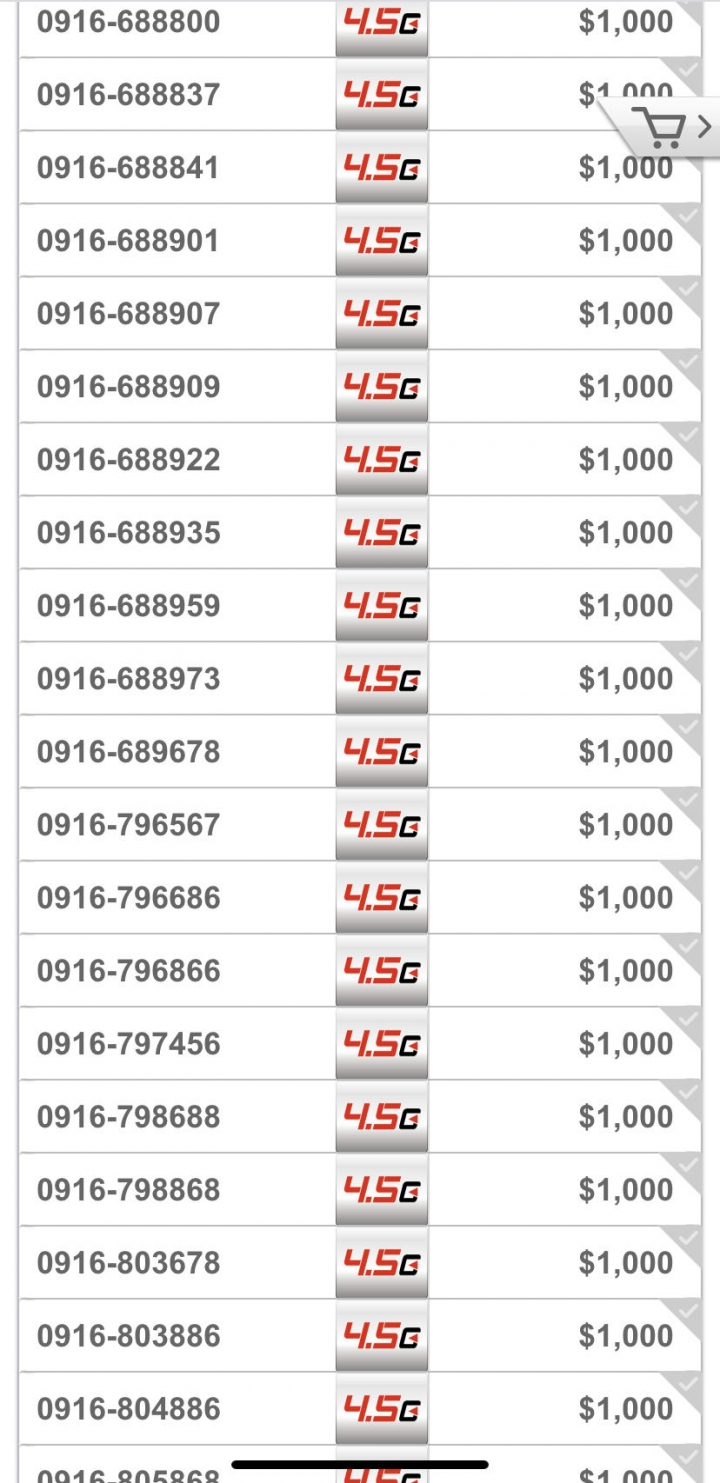Pick number 0916-796567

click(x=360, y=824)
